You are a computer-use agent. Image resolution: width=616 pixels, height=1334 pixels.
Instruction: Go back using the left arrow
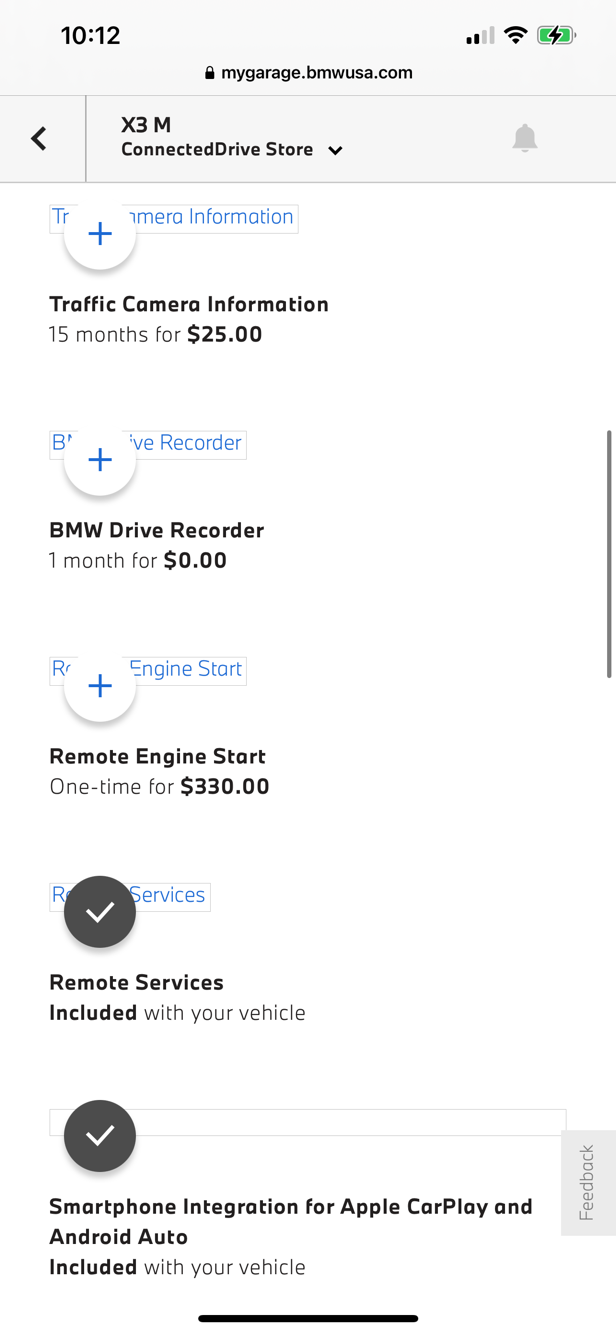(x=39, y=138)
